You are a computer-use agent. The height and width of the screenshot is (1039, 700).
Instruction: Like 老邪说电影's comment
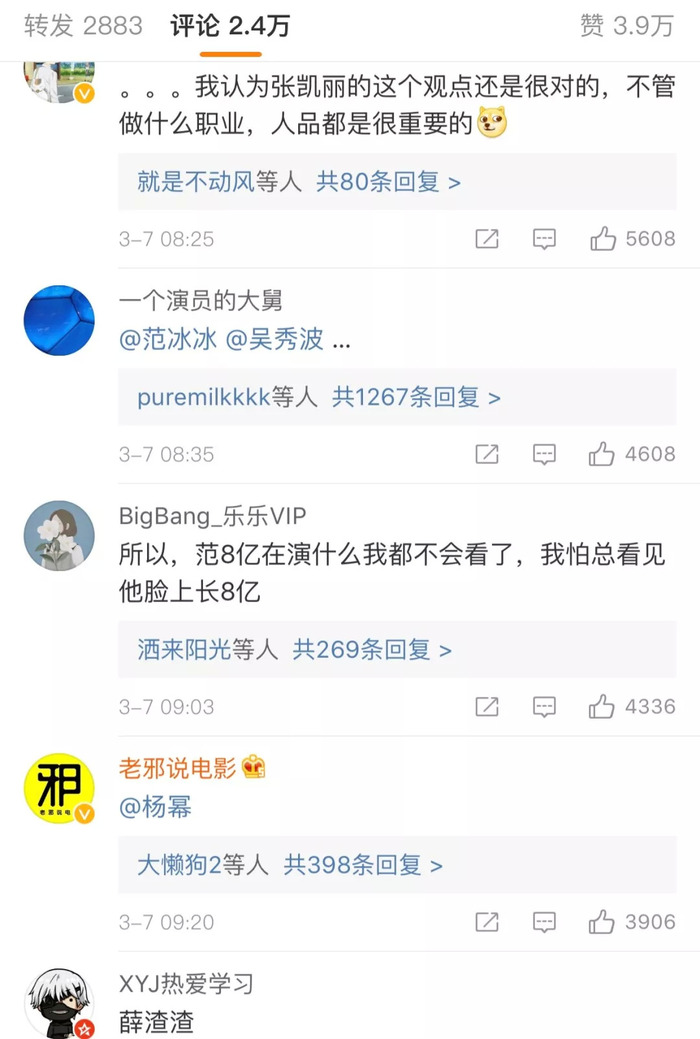(603, 922)
